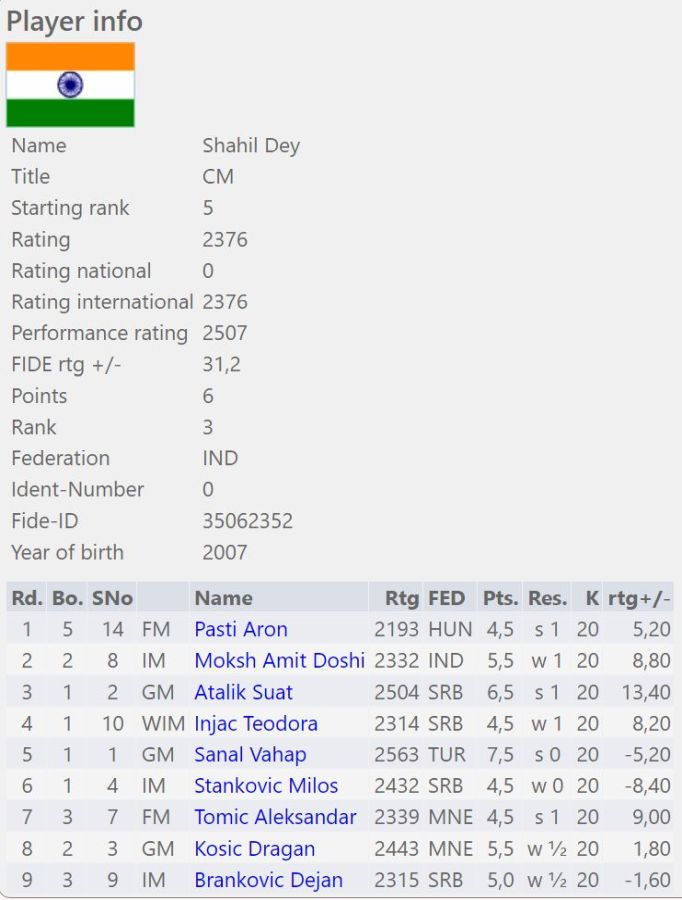The height and width of the screenshot is (900, 682).
Task: Select the Injac Teodora link
Action: pos(256,724)
